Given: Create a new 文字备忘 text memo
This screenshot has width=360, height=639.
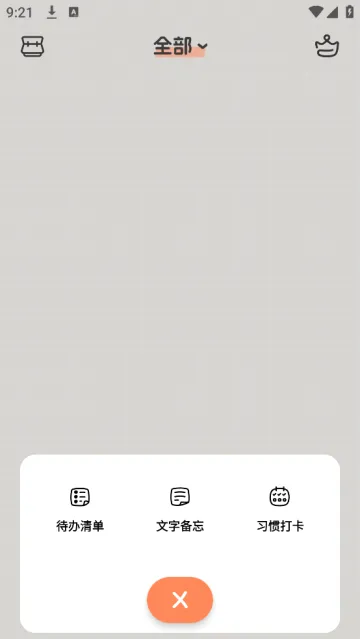Looking at the screenshot, I should (180, 509).
